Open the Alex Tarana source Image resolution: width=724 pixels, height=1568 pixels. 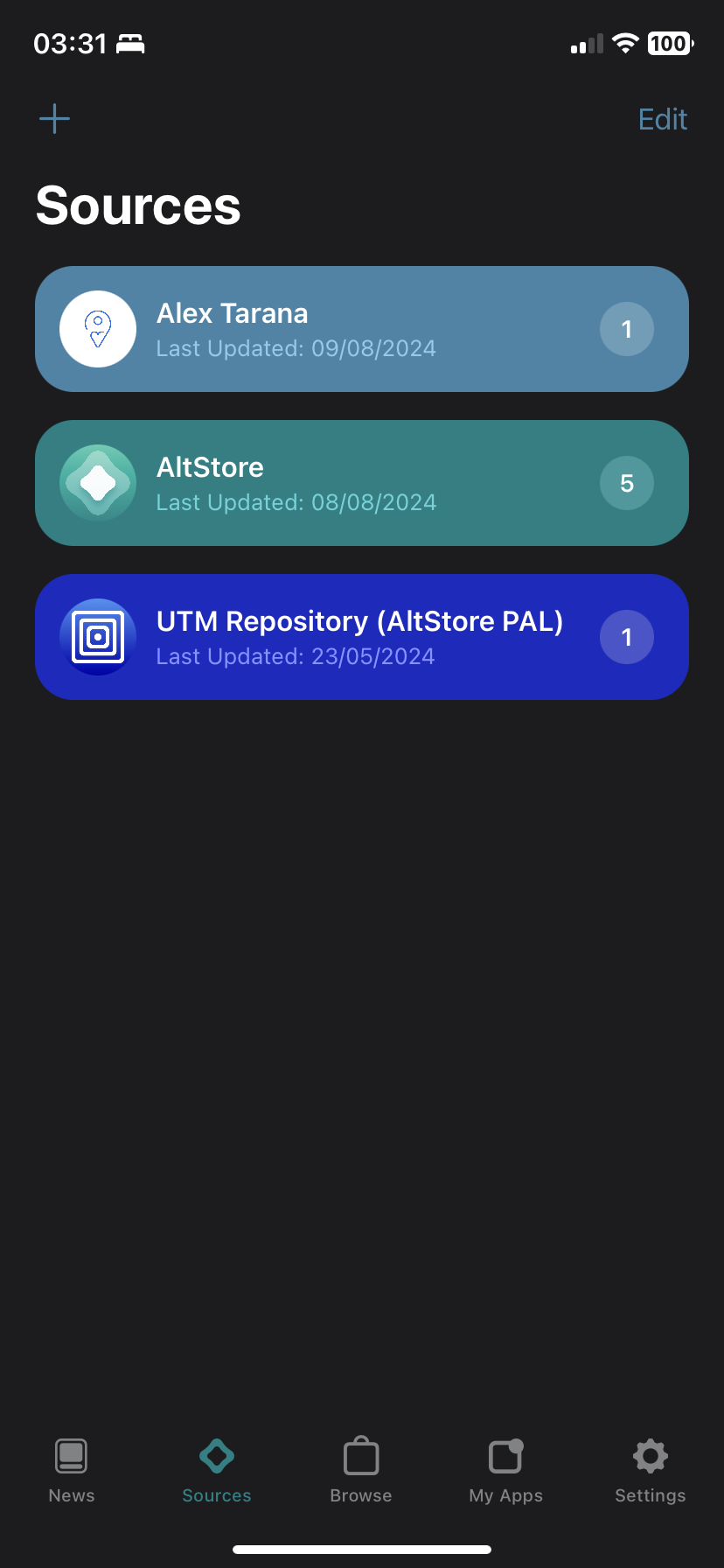pos(361,329)
